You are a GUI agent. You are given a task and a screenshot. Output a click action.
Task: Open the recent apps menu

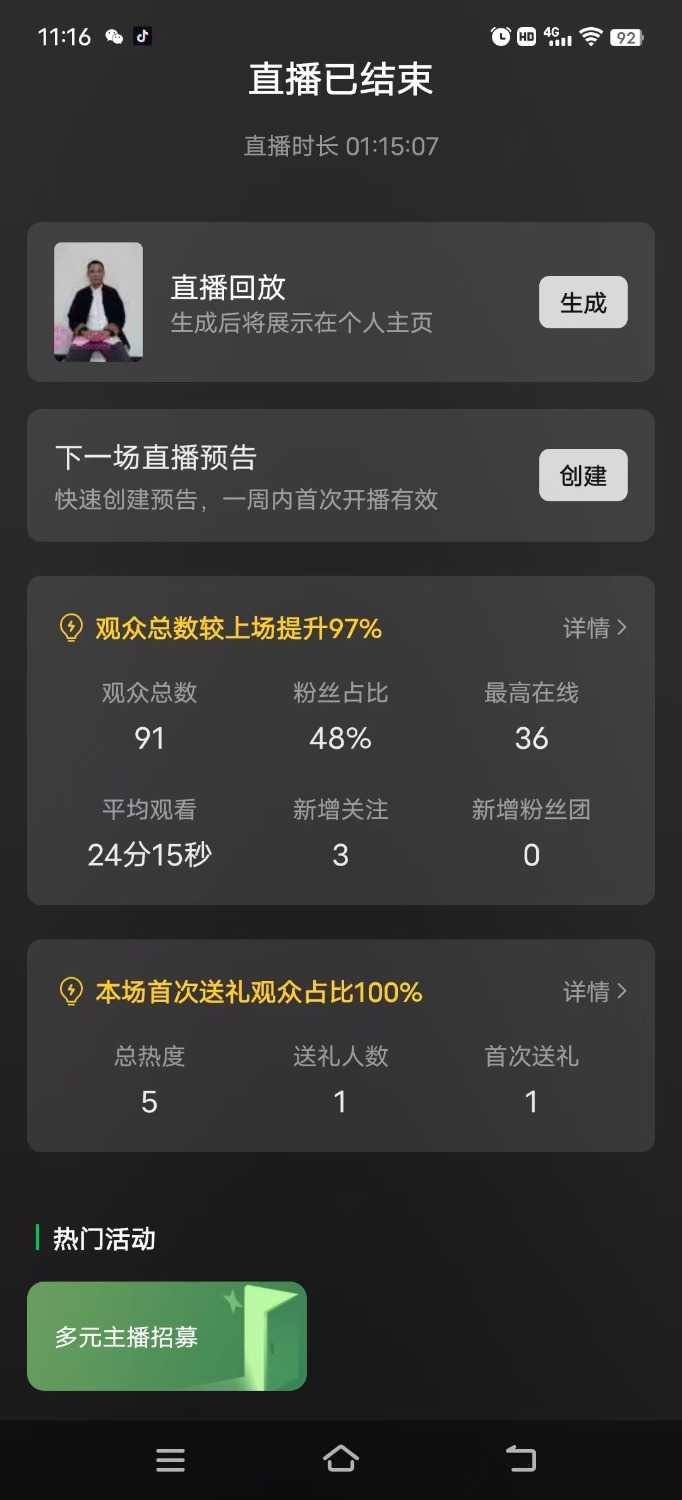coord(170,1460)
